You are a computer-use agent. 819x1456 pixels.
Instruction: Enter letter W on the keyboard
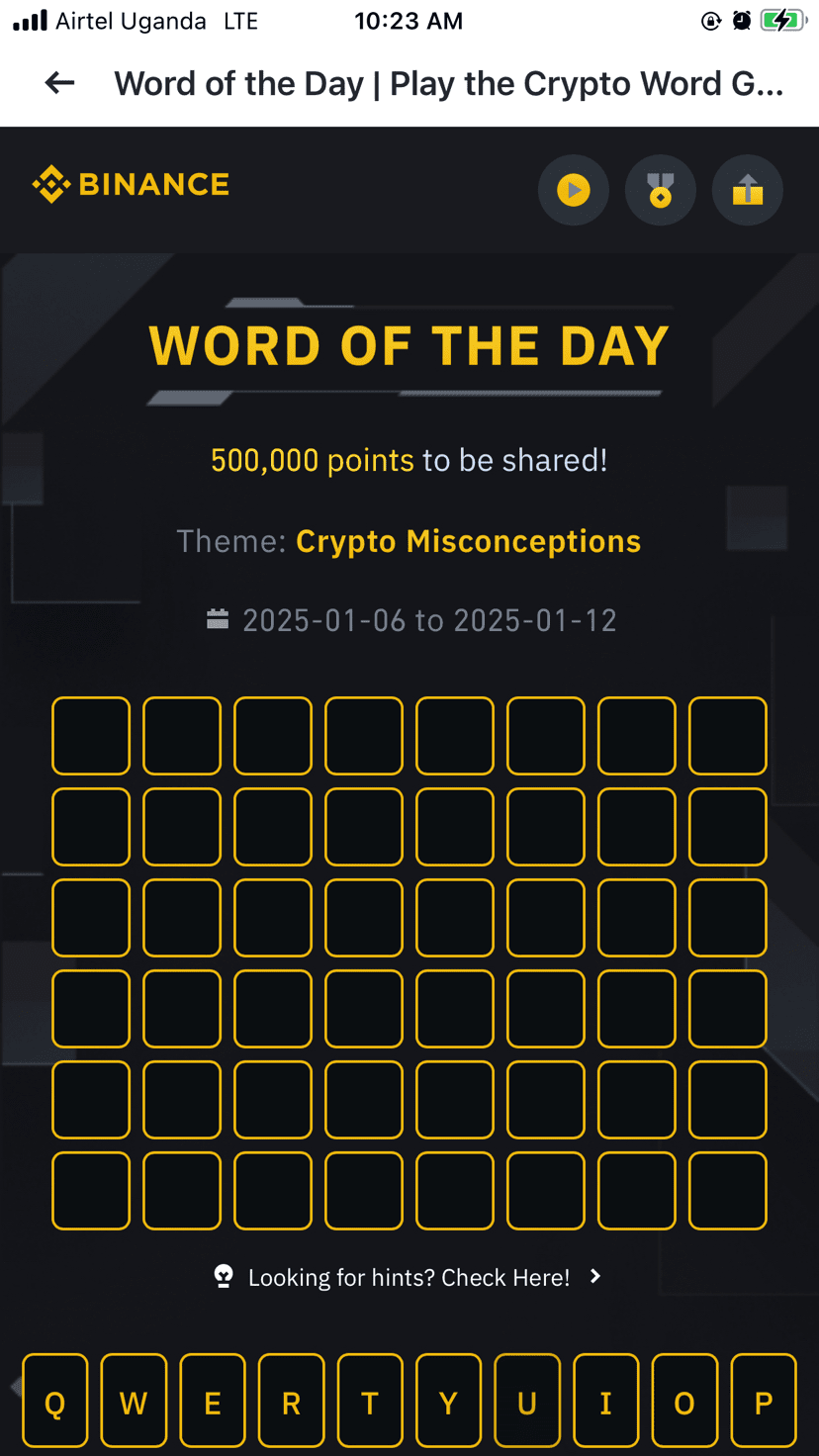click(x=134, y=1402)
